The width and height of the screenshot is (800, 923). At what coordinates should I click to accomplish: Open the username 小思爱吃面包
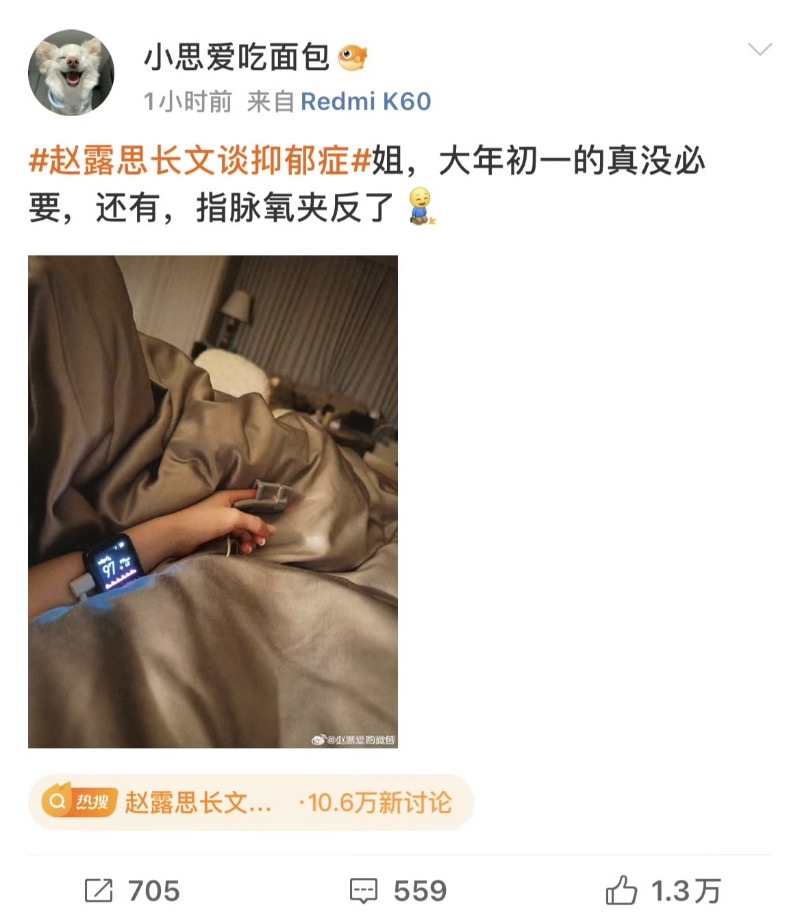tap(237, 57)
